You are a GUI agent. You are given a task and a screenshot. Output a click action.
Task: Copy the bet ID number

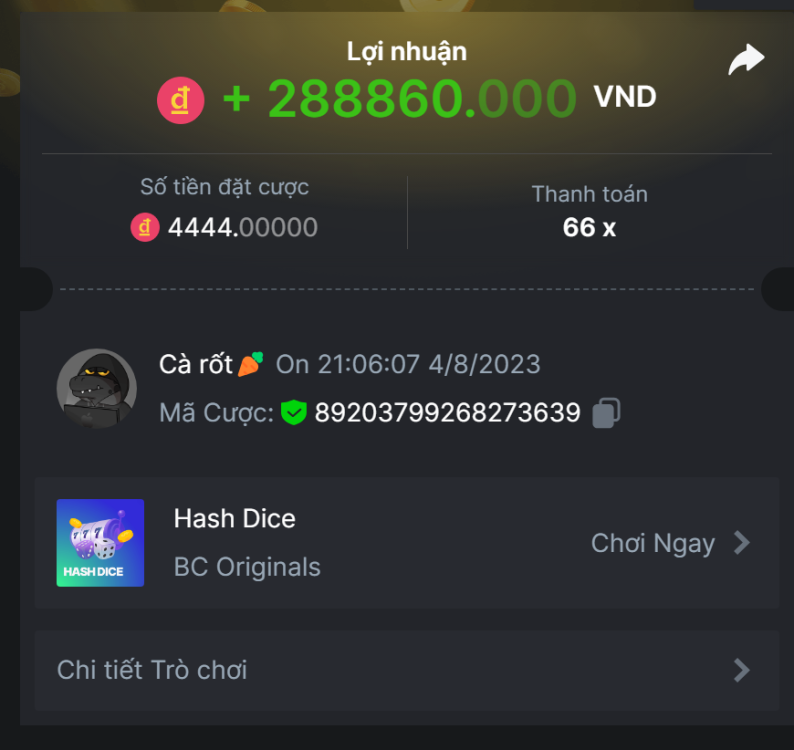(606, 413)
